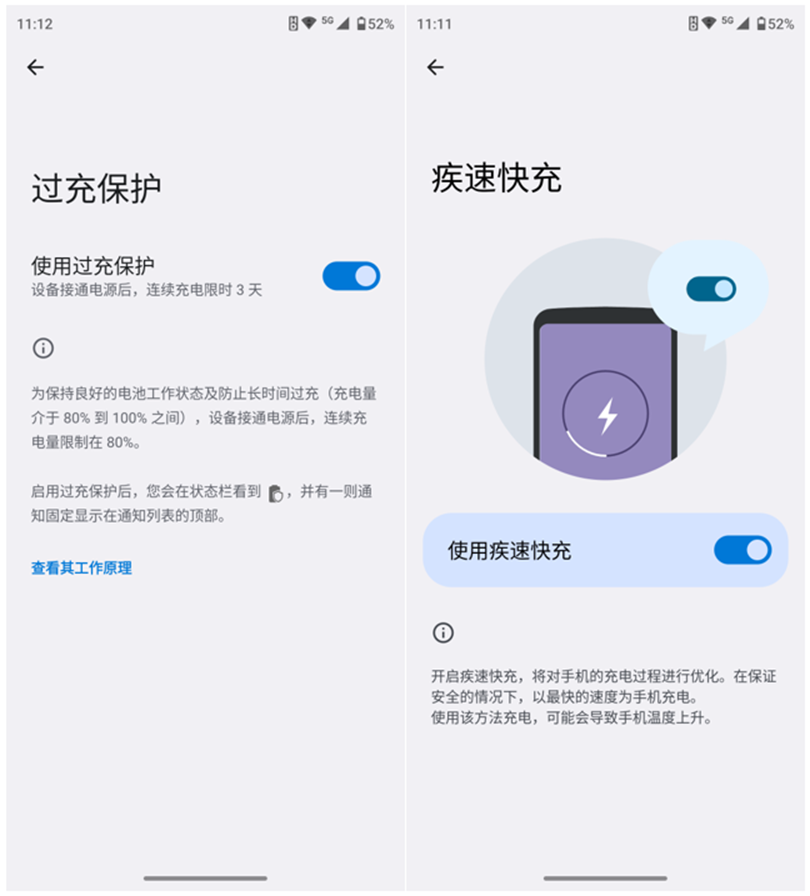Screen dimensions: 810x896
Task: Tap the info icon on 疾速快充 page
Action: pos(443,634)
